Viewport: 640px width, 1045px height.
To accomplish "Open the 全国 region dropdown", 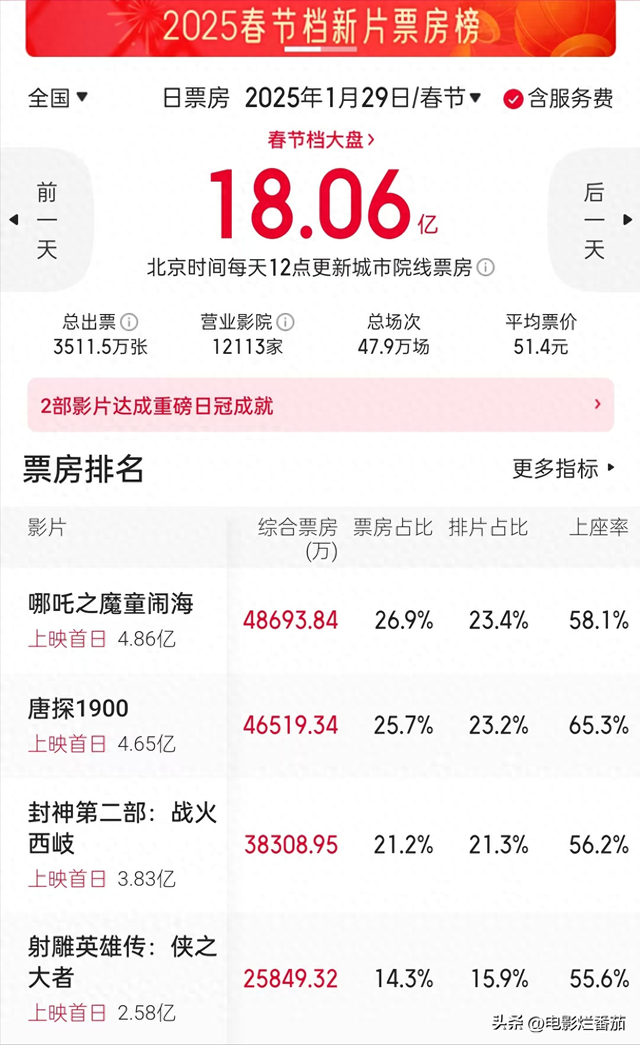I will (x=57, y=98).
